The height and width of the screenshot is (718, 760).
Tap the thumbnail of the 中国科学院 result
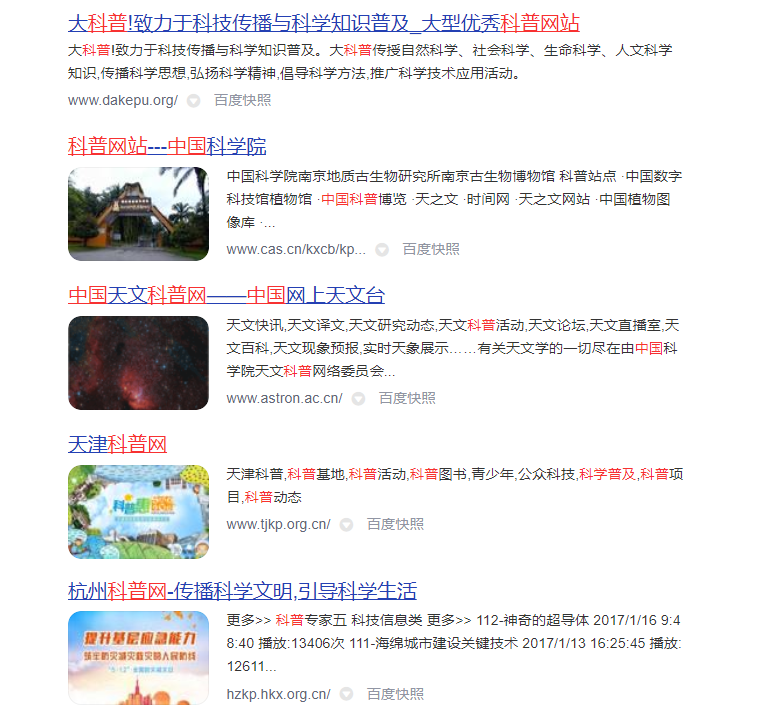(x=138, y=214)
